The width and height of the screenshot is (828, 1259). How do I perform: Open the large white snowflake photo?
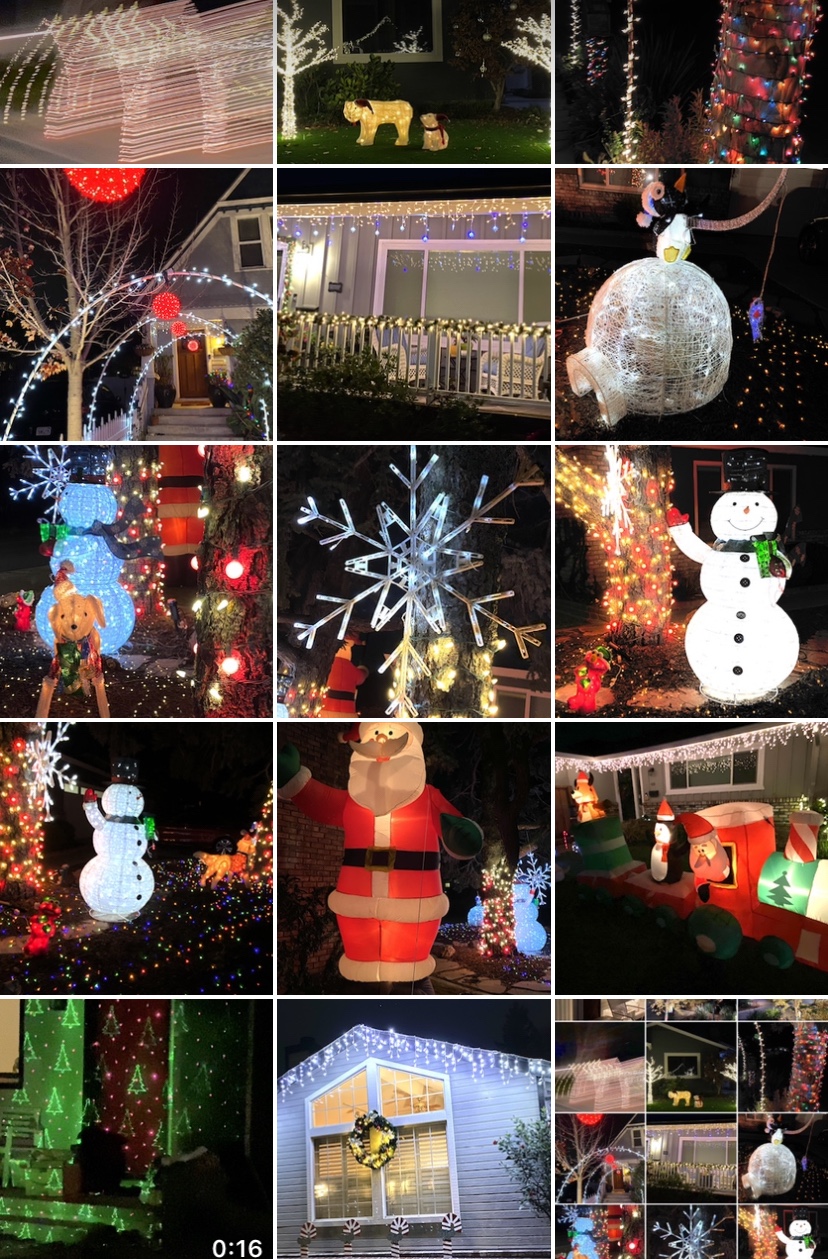[413, 581]
